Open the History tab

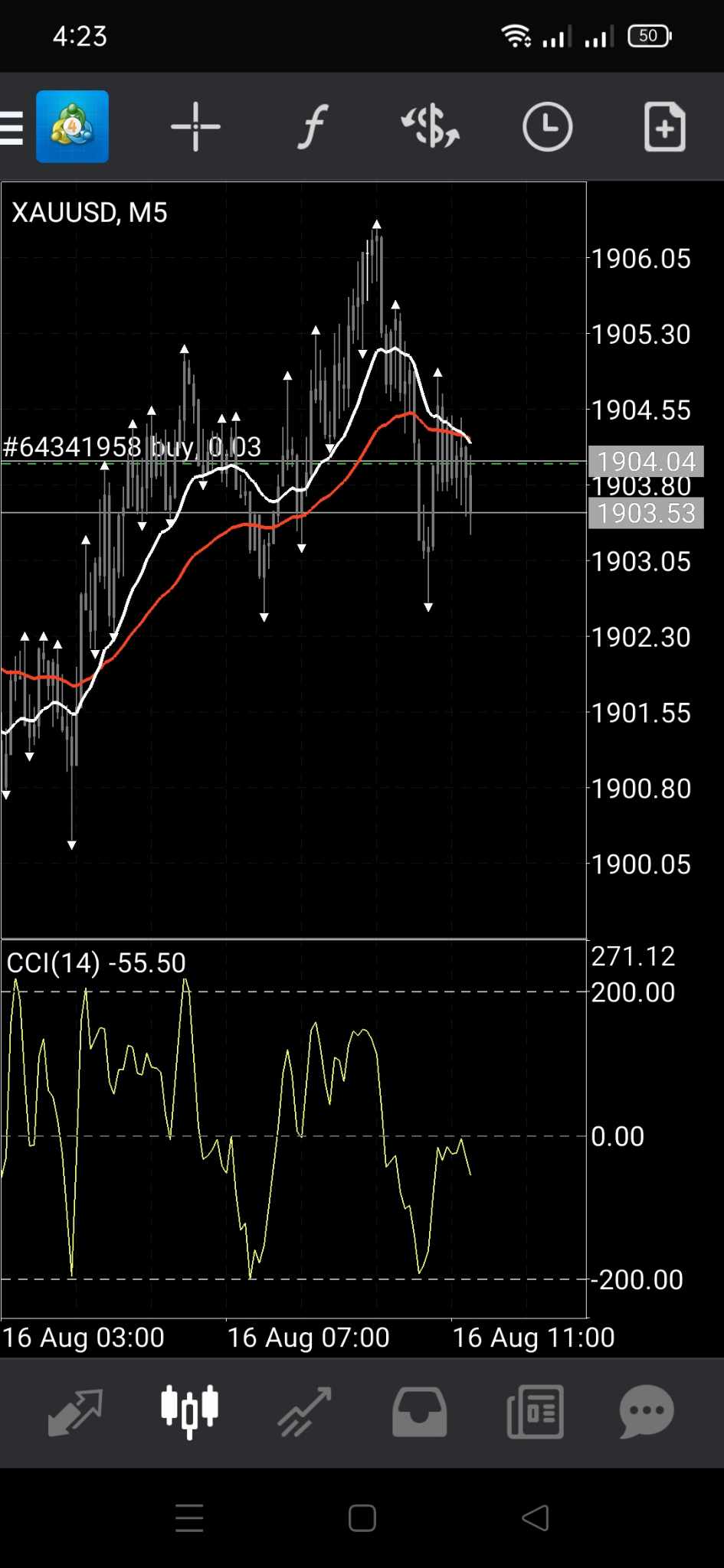point(419,1412)
